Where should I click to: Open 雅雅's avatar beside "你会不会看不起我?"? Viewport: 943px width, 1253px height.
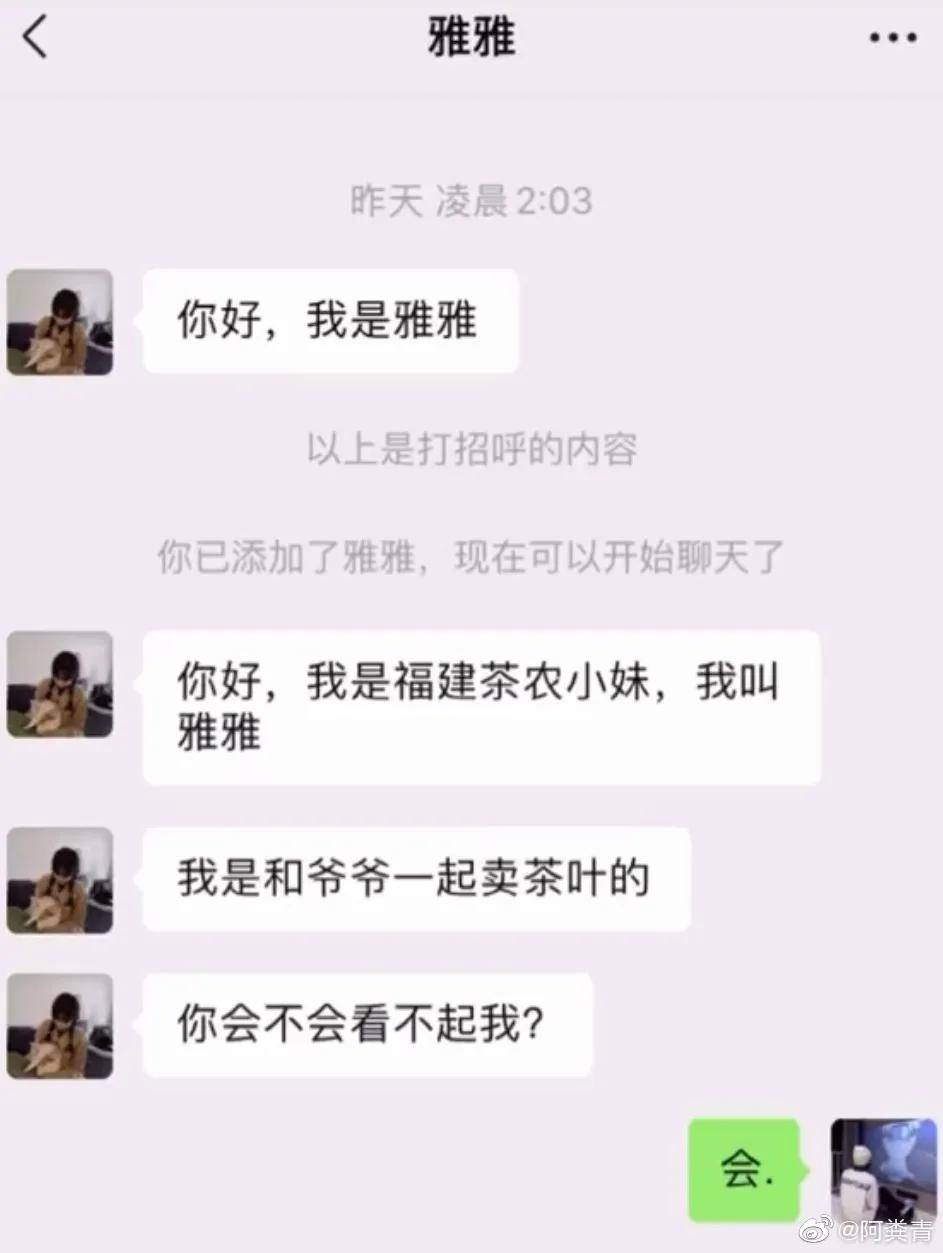pos(60,1026)
